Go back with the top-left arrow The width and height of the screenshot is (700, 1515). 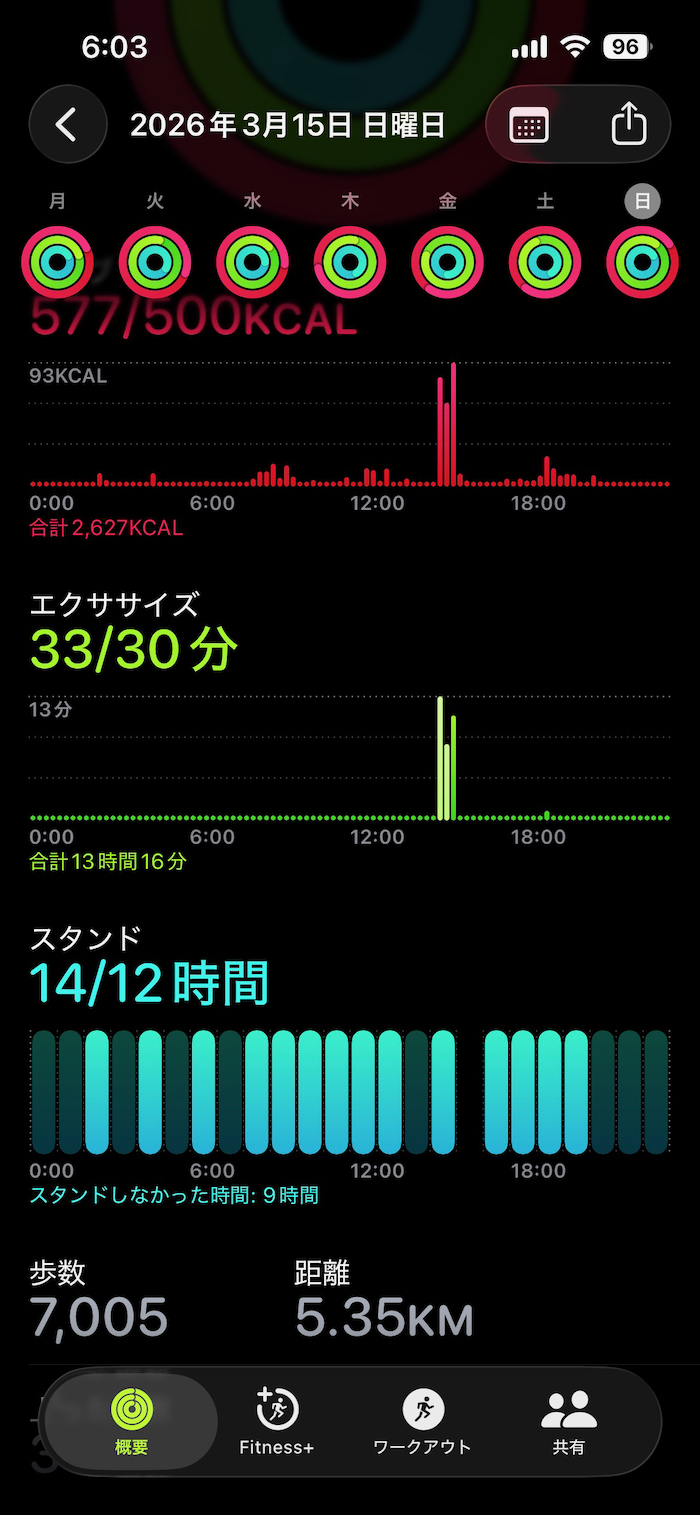(x=67, y=125)
